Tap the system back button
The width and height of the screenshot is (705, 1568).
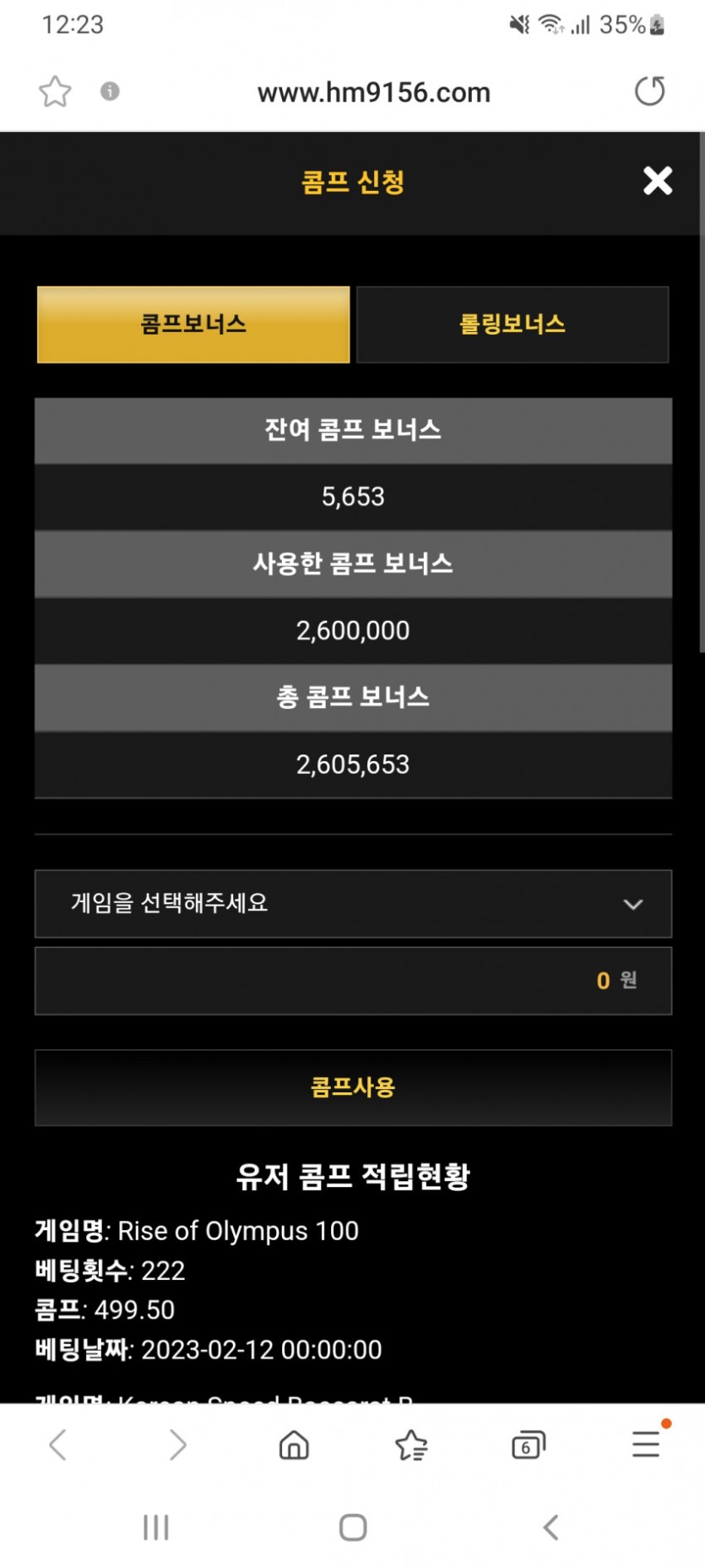pyautogui.click(x=550, y=1527)
